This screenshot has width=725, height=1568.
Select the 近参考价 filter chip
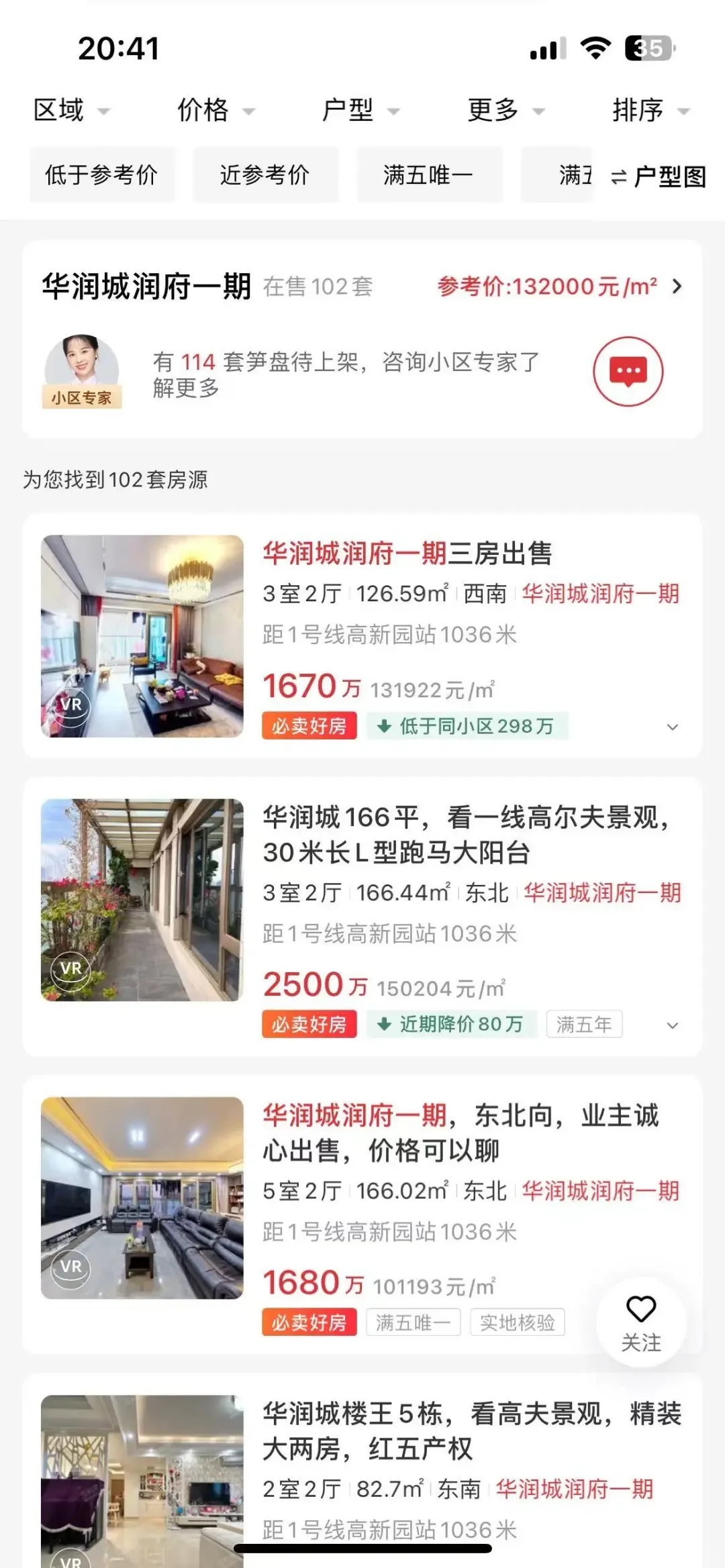pyautogui.click(x=265, y=175)
